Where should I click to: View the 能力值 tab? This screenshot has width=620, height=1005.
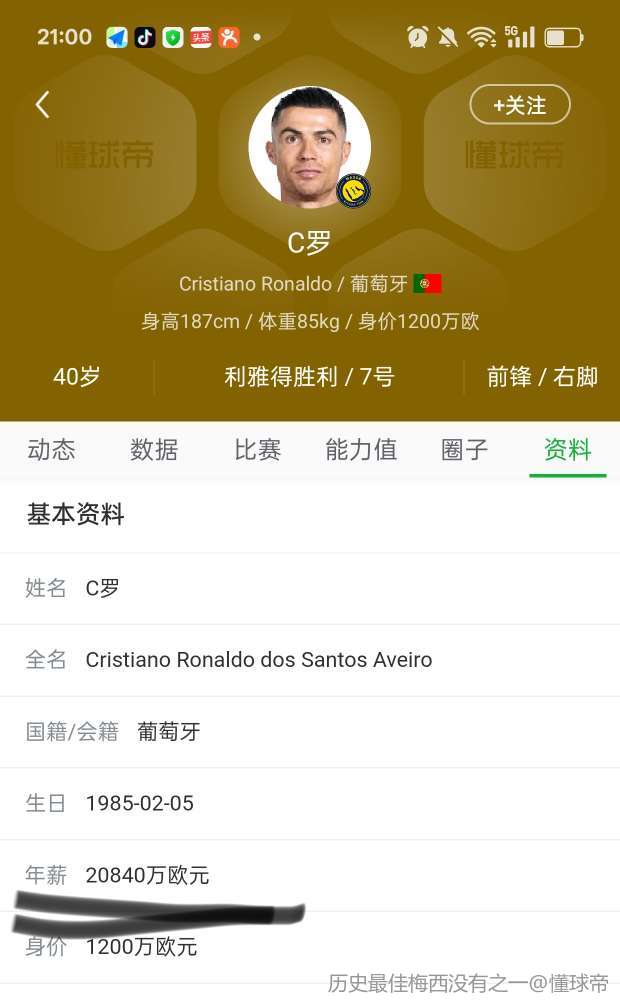pyautogui.click(x=361, y=450)
